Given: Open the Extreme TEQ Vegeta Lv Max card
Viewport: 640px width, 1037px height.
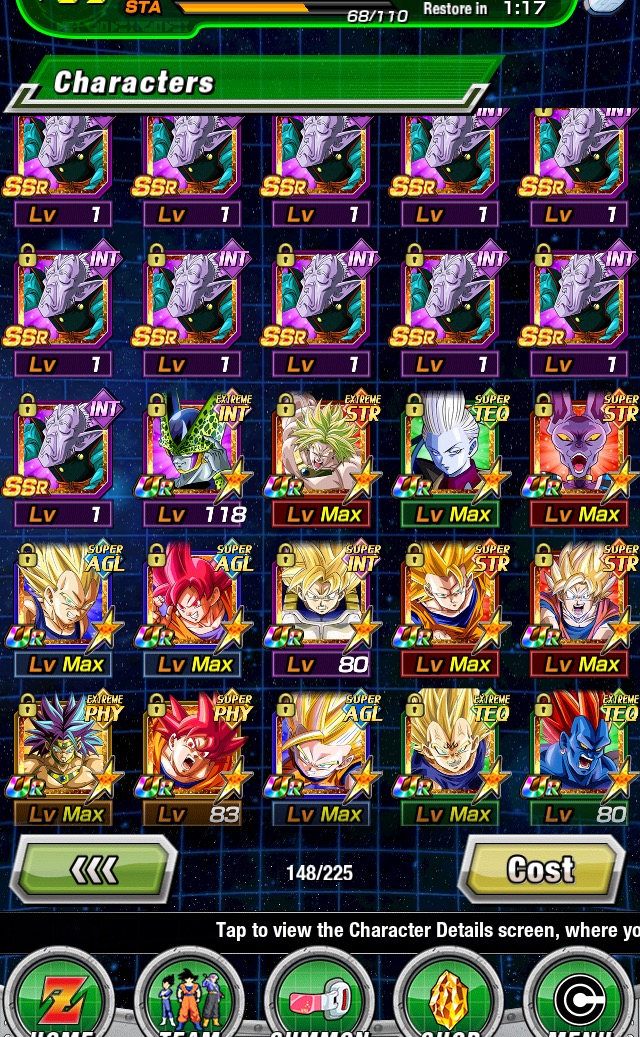Looking at the screenshot, I should click(450, 759).
